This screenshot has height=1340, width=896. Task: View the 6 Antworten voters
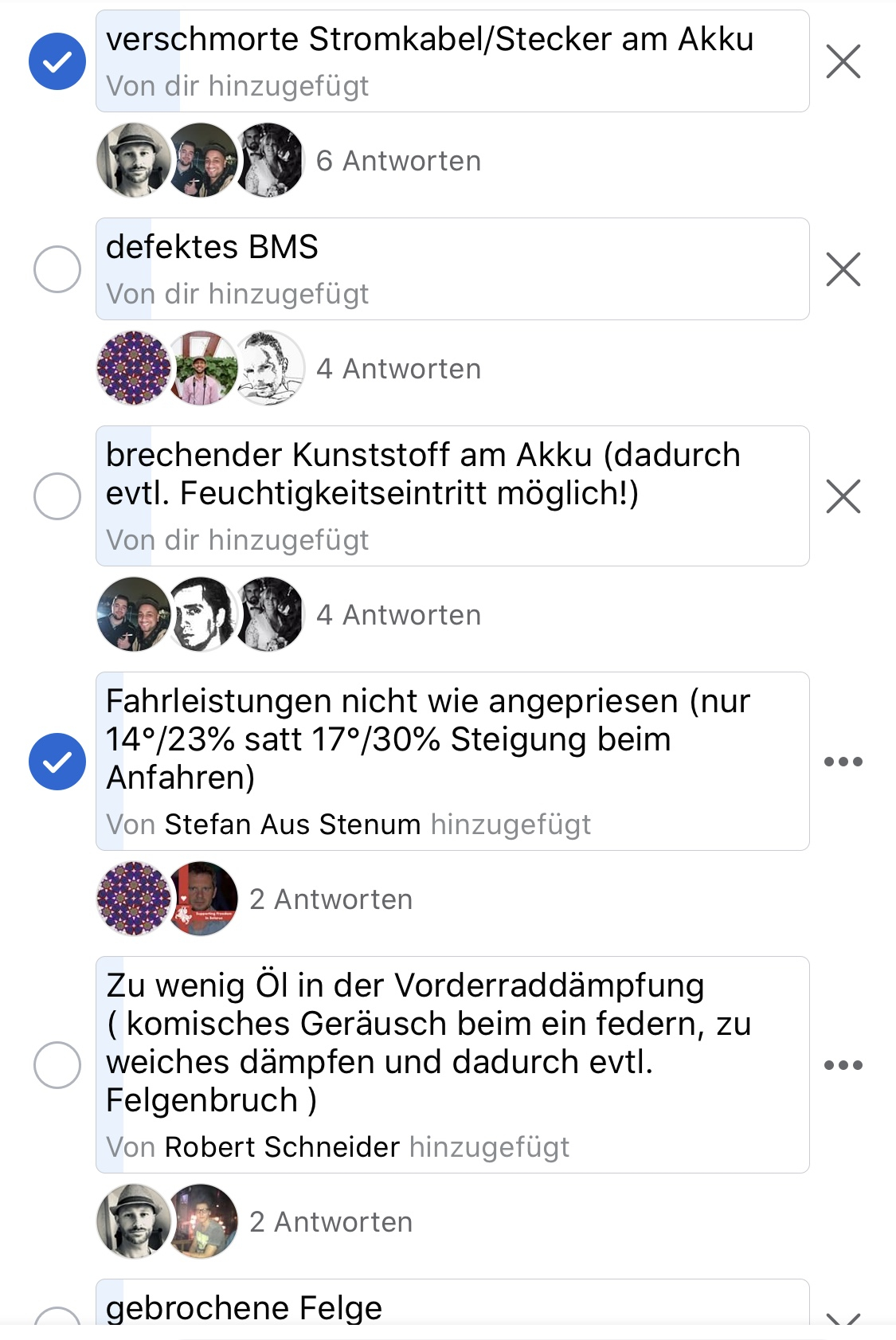click(398, 161)
